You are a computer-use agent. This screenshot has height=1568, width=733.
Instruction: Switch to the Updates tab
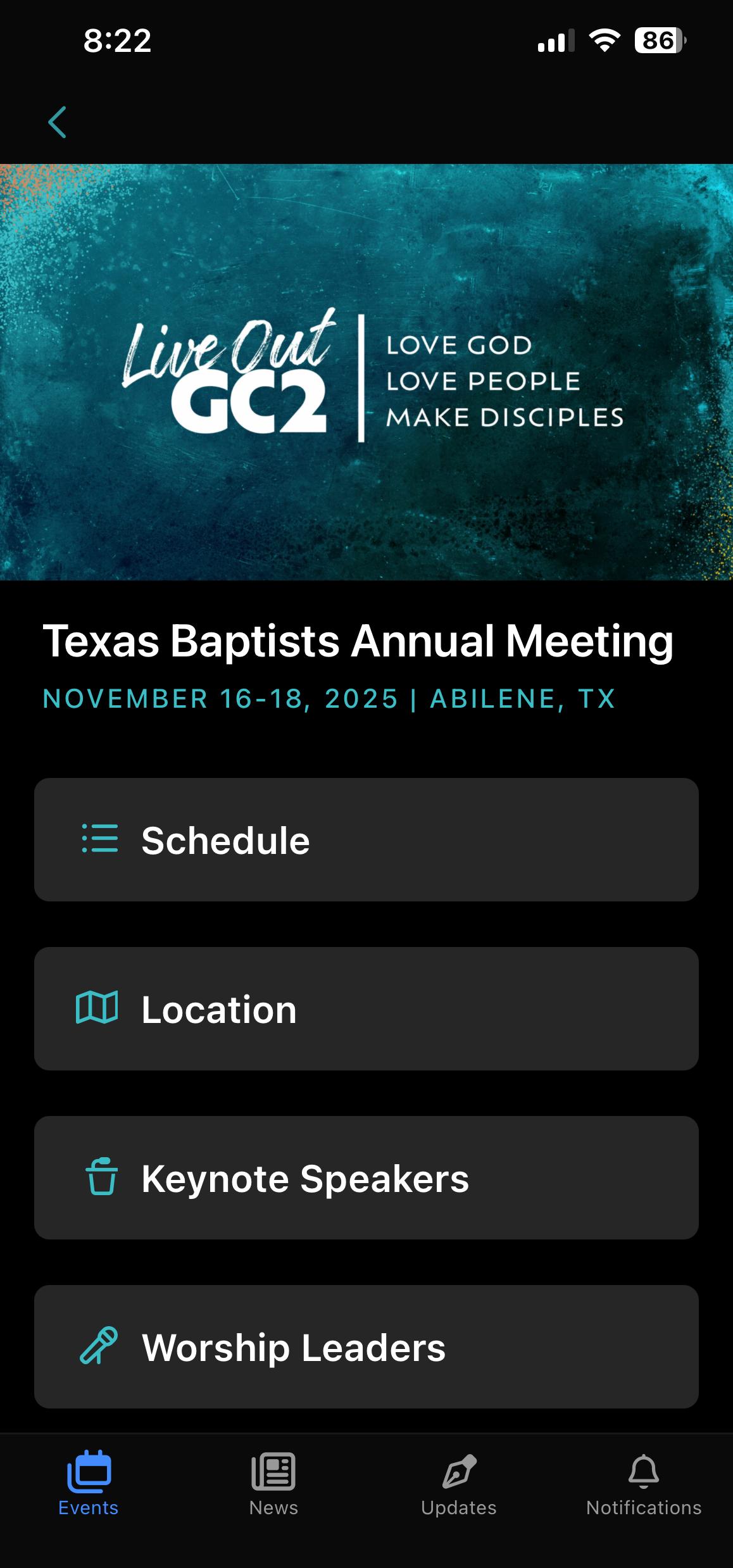[459, 1484]
